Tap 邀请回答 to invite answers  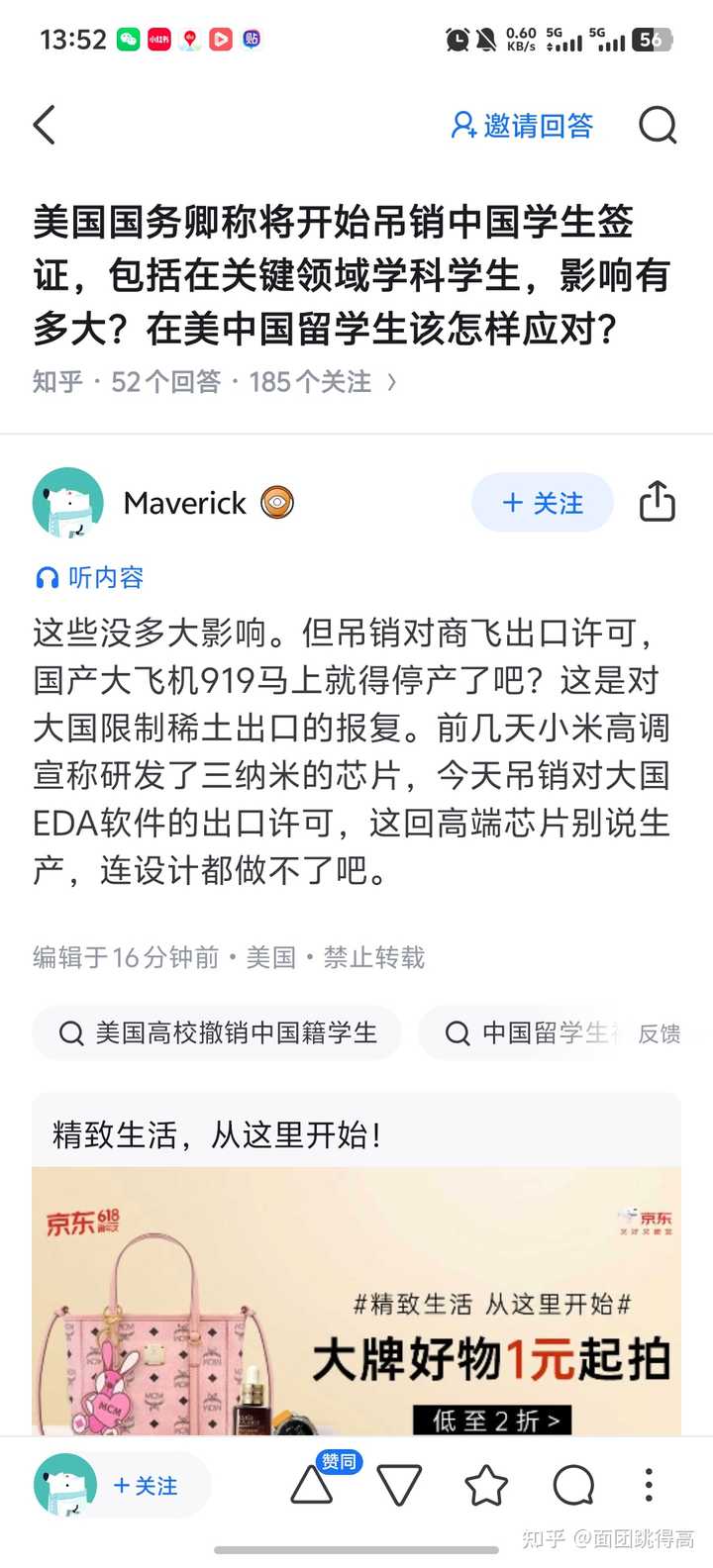pos(522,126)
